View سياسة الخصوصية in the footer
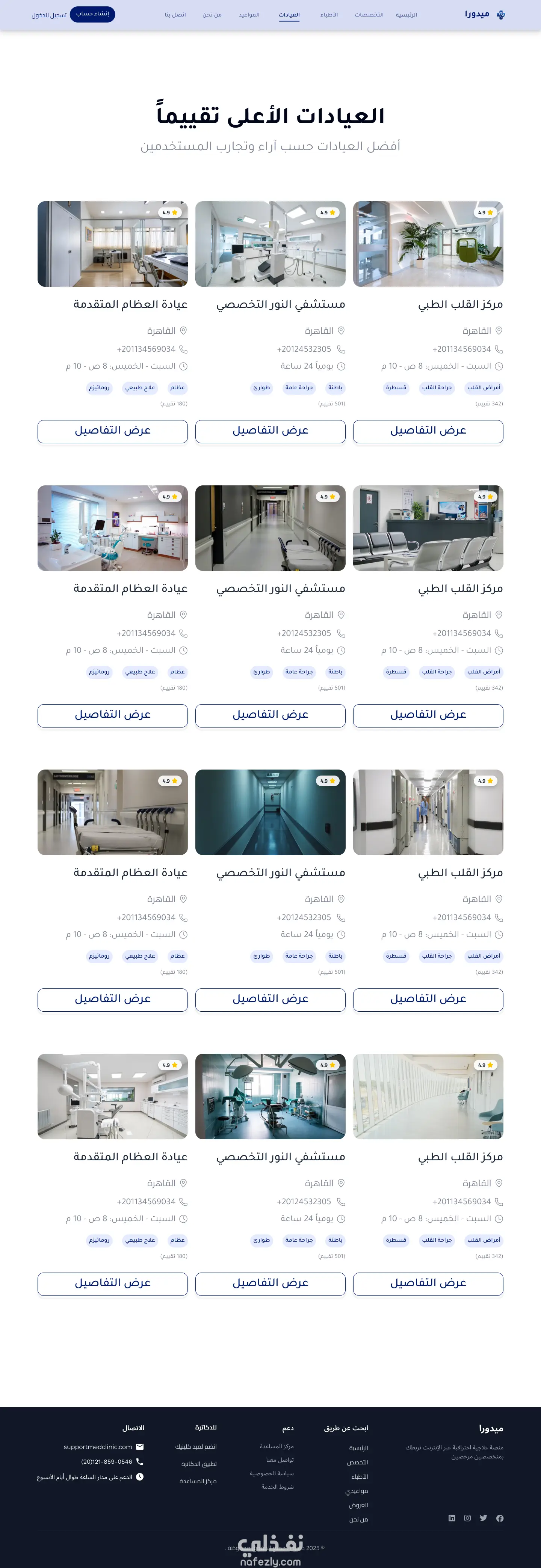 pyautogui.click(x=272, y=1474)
